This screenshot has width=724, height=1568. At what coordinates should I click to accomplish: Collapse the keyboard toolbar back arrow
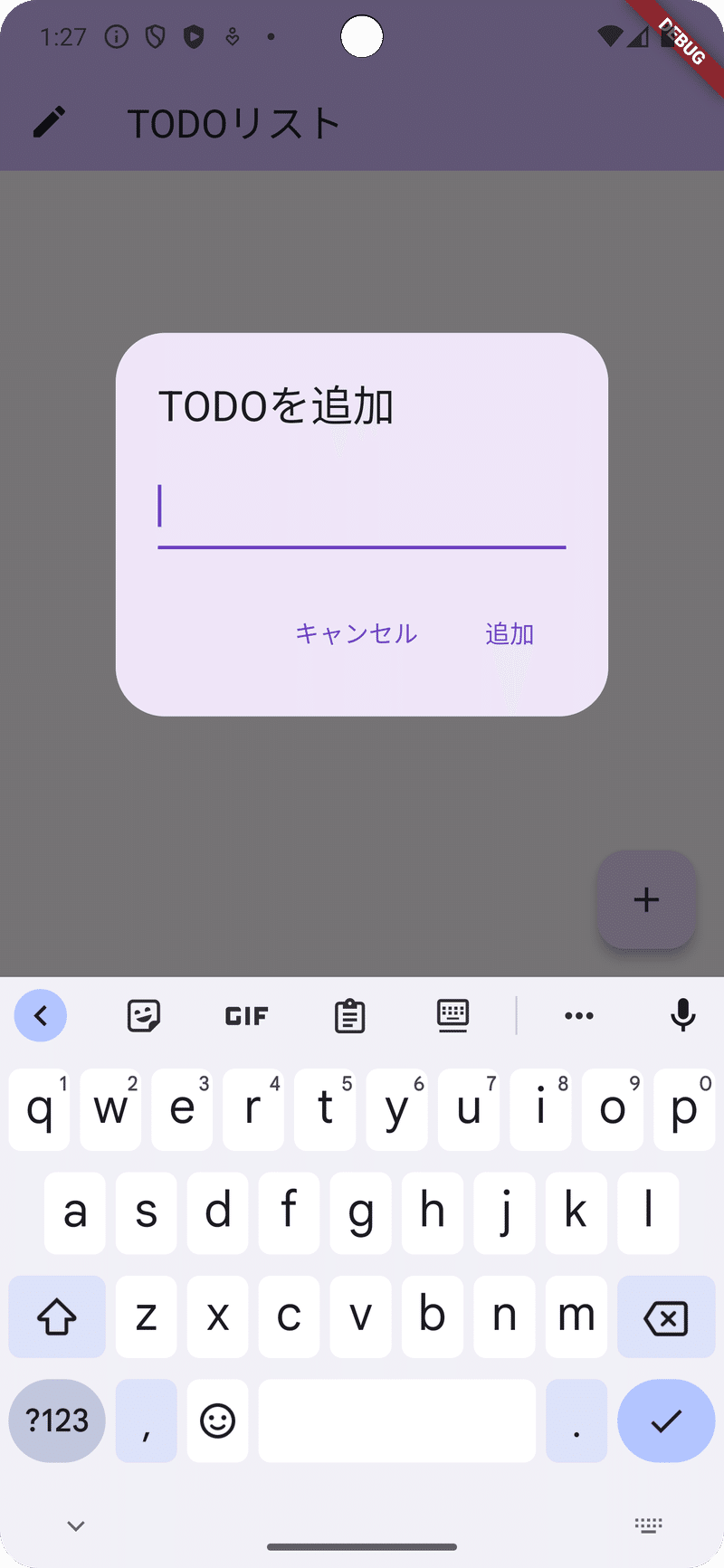point(41,1016)
